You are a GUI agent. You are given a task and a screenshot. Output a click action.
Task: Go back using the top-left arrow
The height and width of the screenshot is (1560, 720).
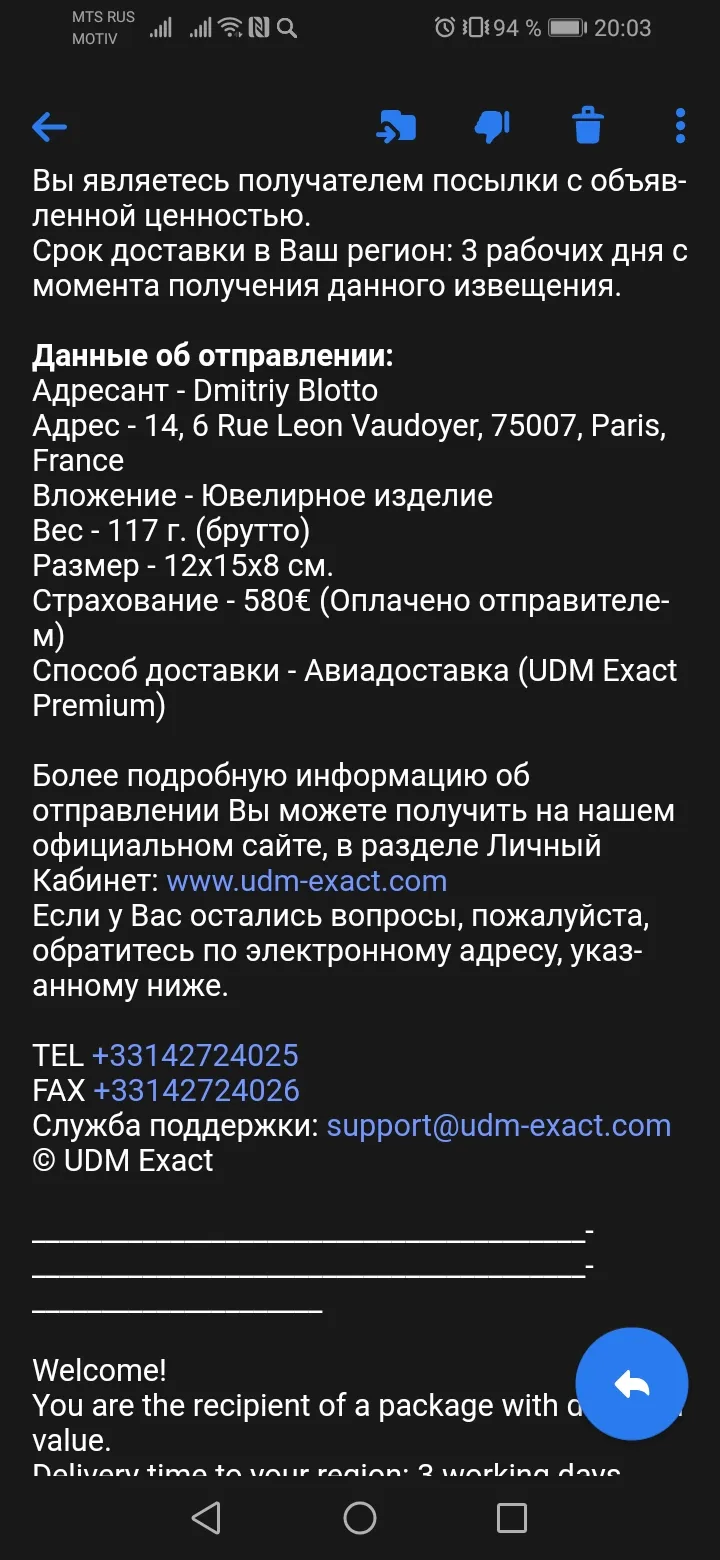[x=49, y=127]
